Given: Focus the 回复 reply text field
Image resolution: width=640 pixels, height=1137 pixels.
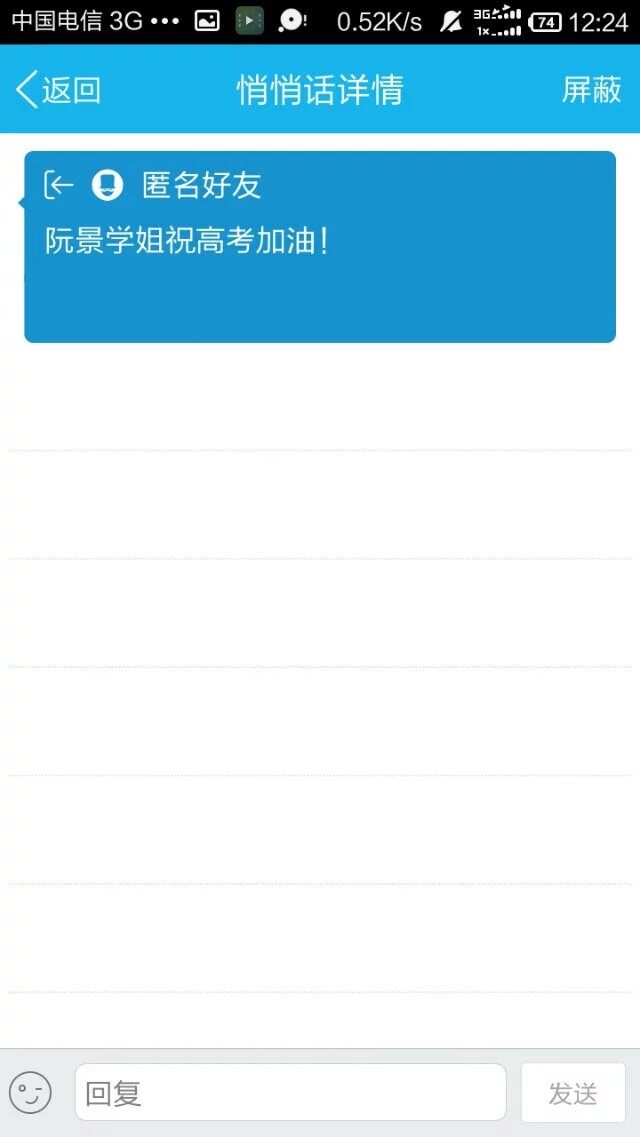Looking at the screenshot, I should pos(290,1092).
